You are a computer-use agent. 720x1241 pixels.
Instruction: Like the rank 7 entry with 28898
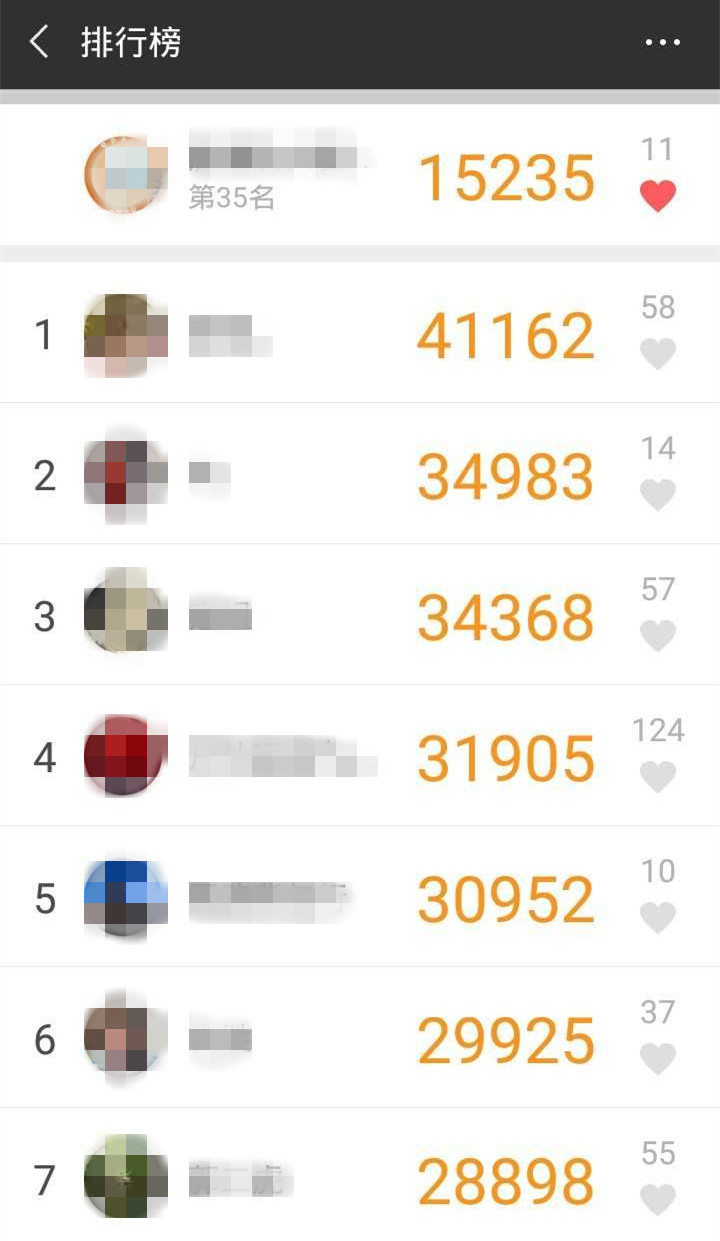click(658, 1199)
